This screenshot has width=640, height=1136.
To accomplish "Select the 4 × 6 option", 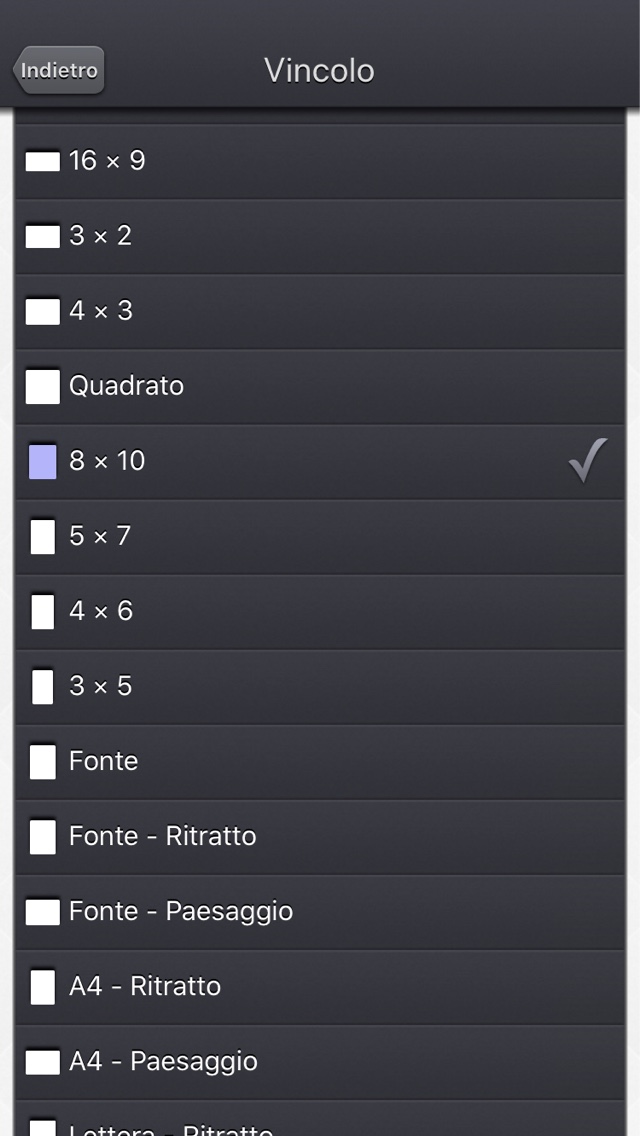I will (320, 612).
